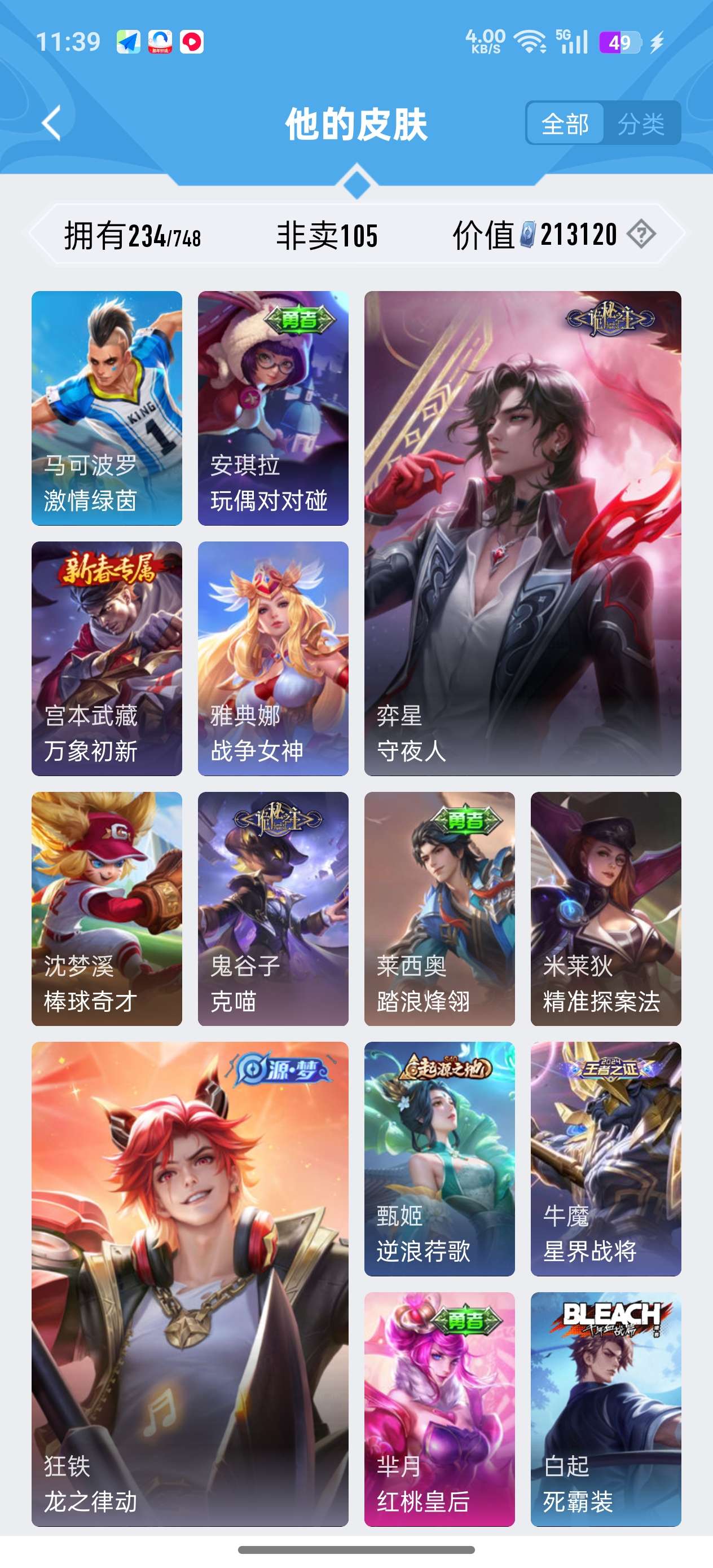Open the 马可波罗 激情绿茵 skin card
713x1568 pixels.
coord(107,408)
